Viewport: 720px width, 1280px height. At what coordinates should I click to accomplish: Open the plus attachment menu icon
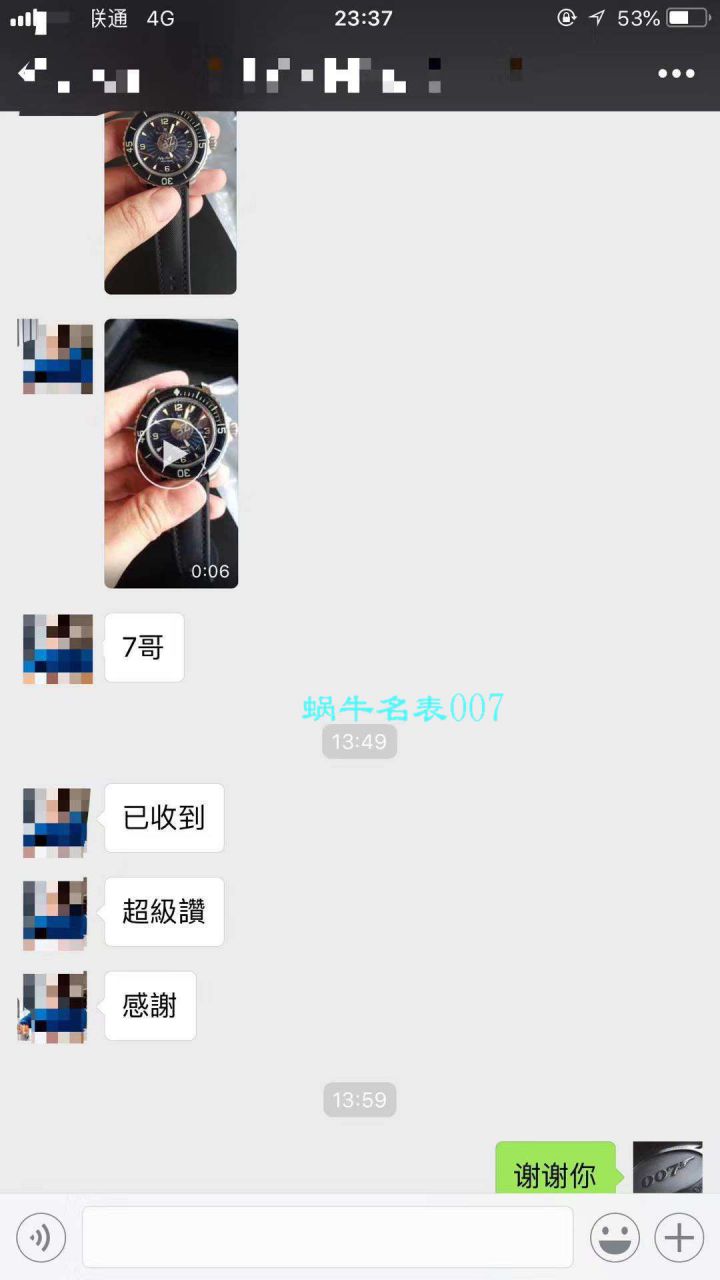[x=677, y=1237]
